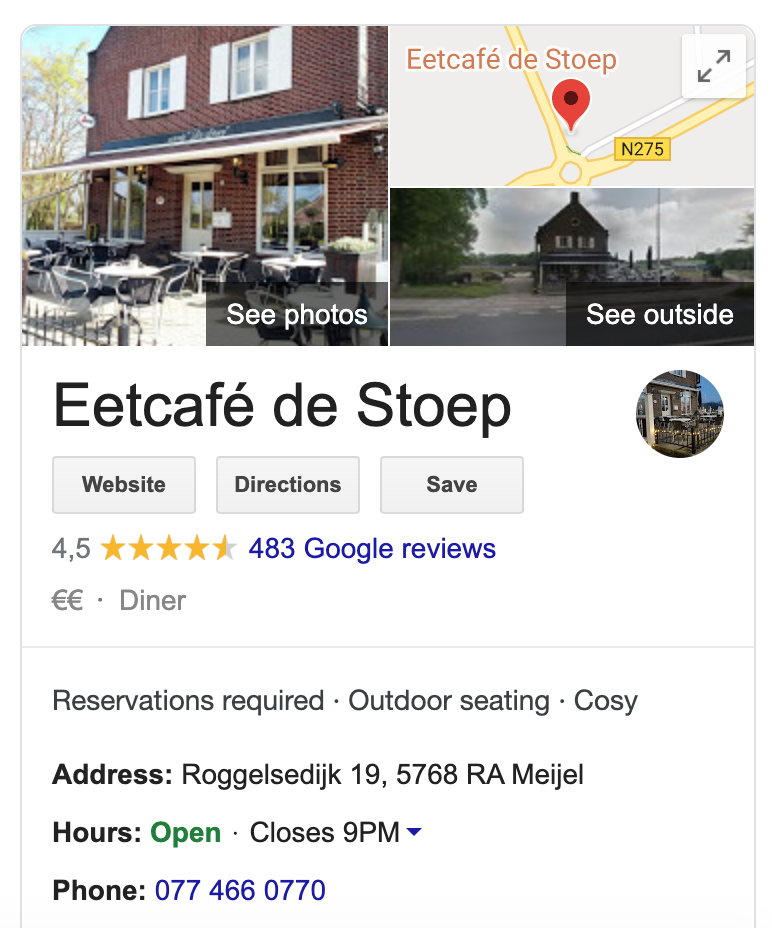
Task: Call phone number 077 466 0770
Action: point(240,890)
